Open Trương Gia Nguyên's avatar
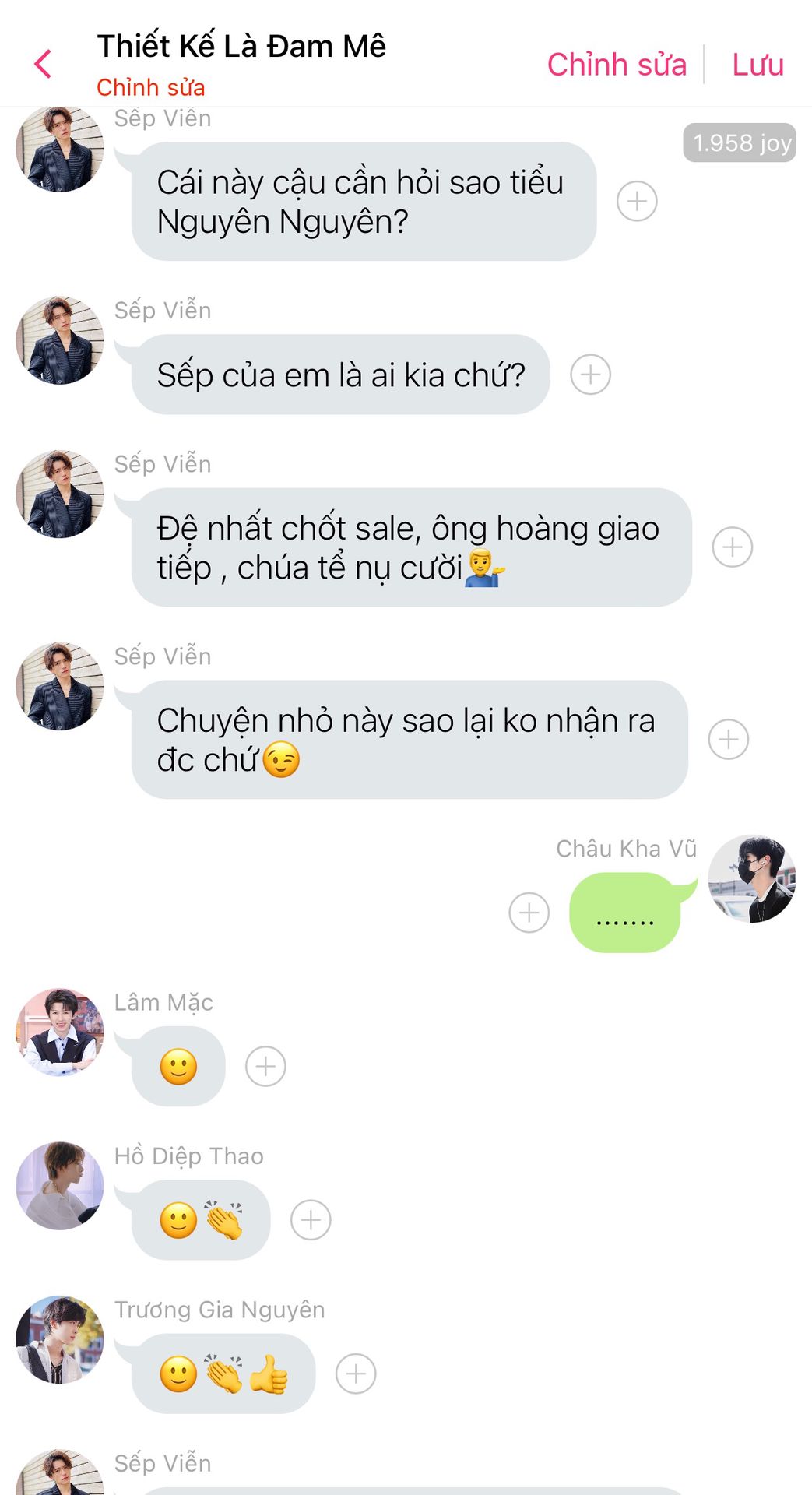The height and width of the screenshot is (1495, 812). pos(60,1339)
